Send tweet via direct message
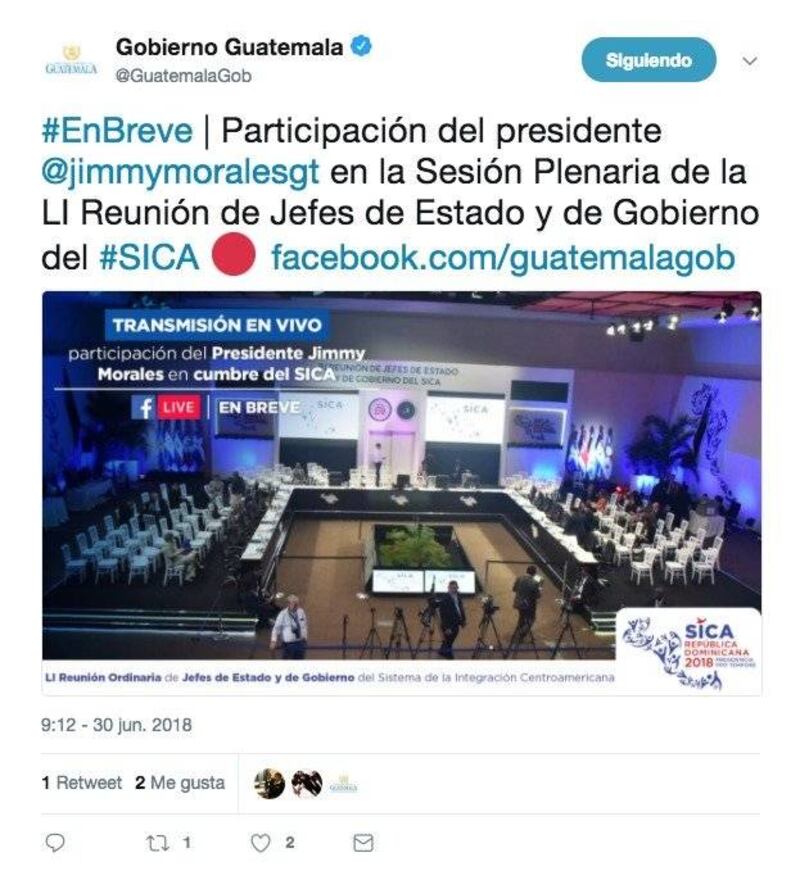 click(364, 843)
